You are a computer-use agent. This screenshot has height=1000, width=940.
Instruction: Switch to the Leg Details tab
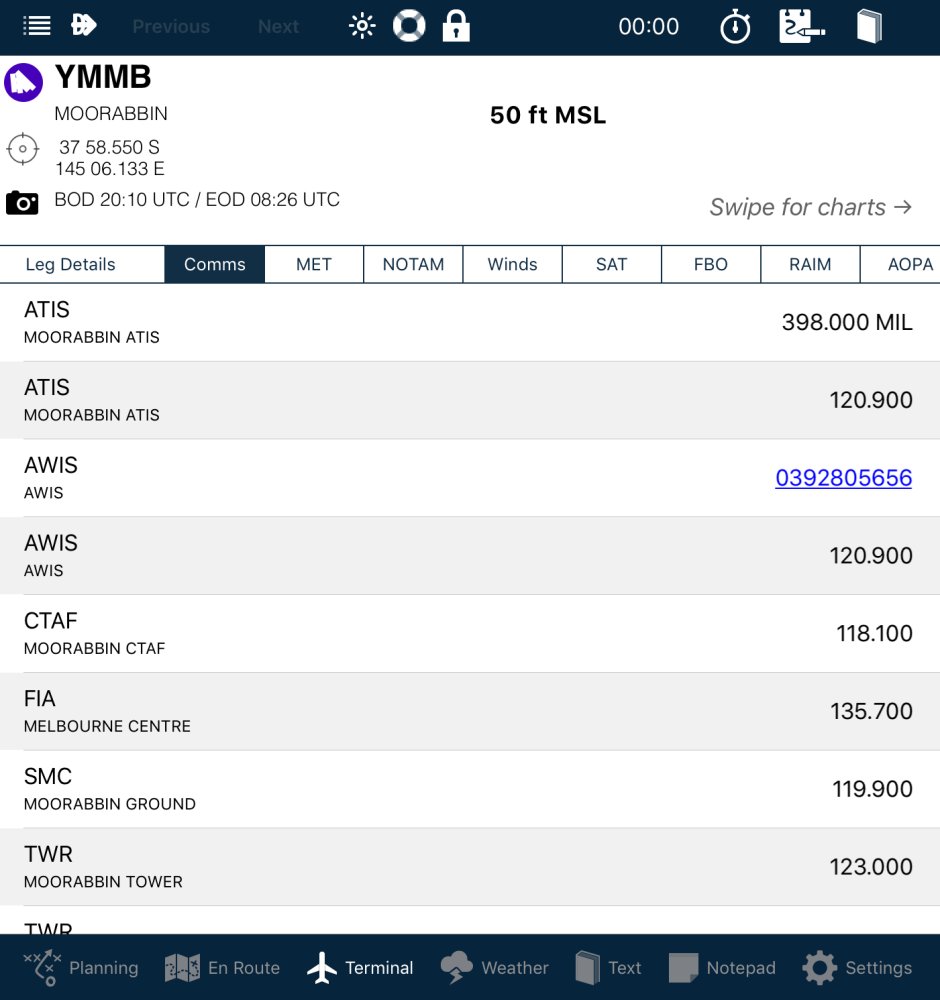click(x=70, y=265)
